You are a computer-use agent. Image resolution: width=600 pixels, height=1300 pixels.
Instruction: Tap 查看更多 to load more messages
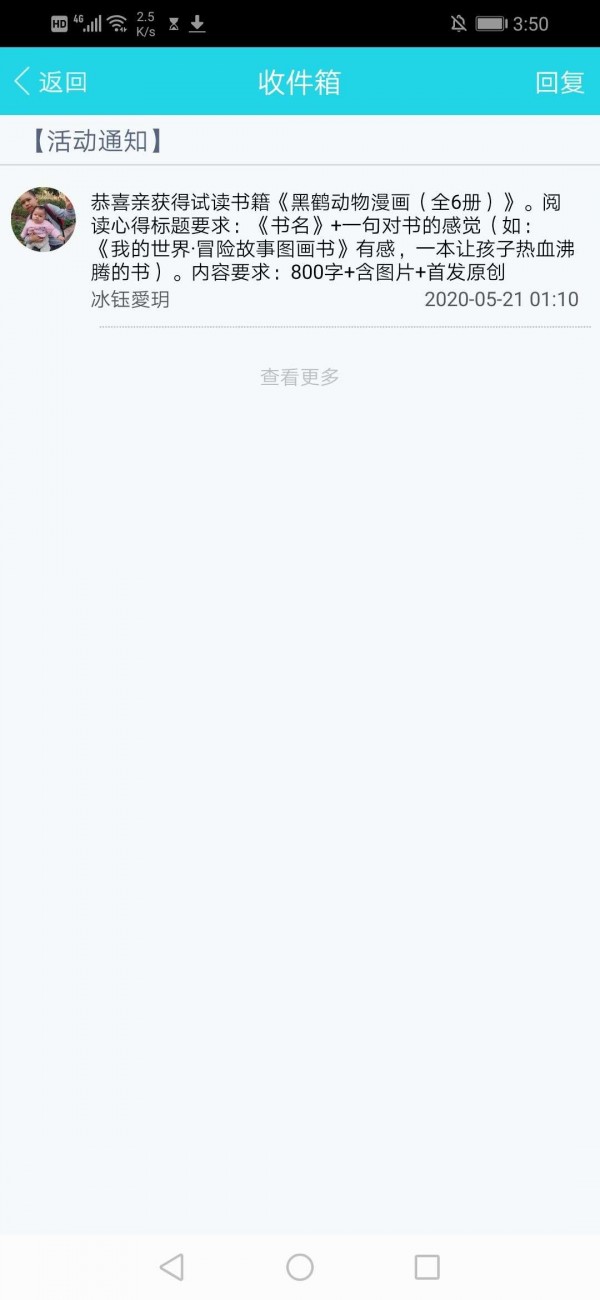[300, 377]
